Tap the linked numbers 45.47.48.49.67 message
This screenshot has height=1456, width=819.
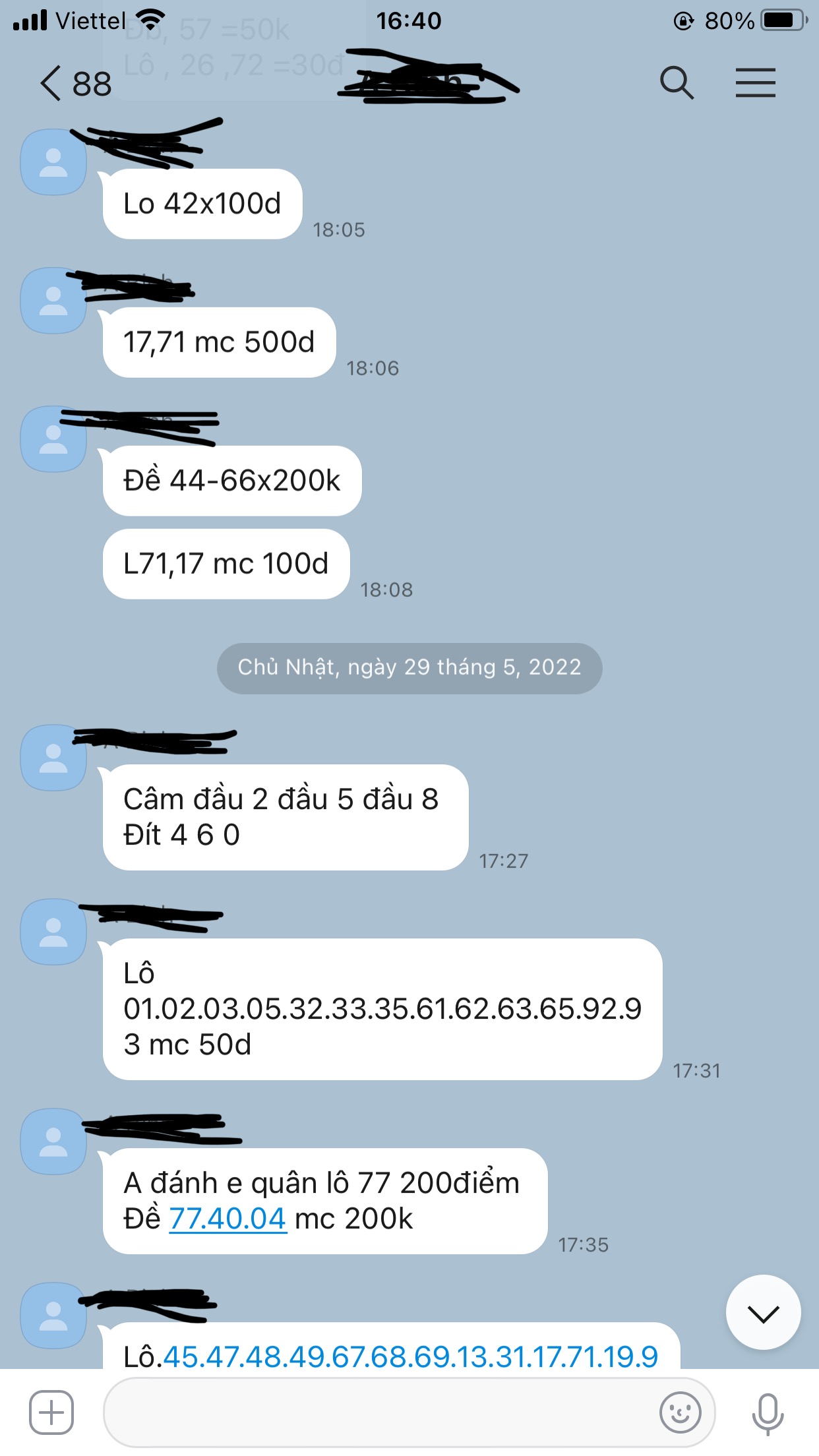(x=409, y=1357)
